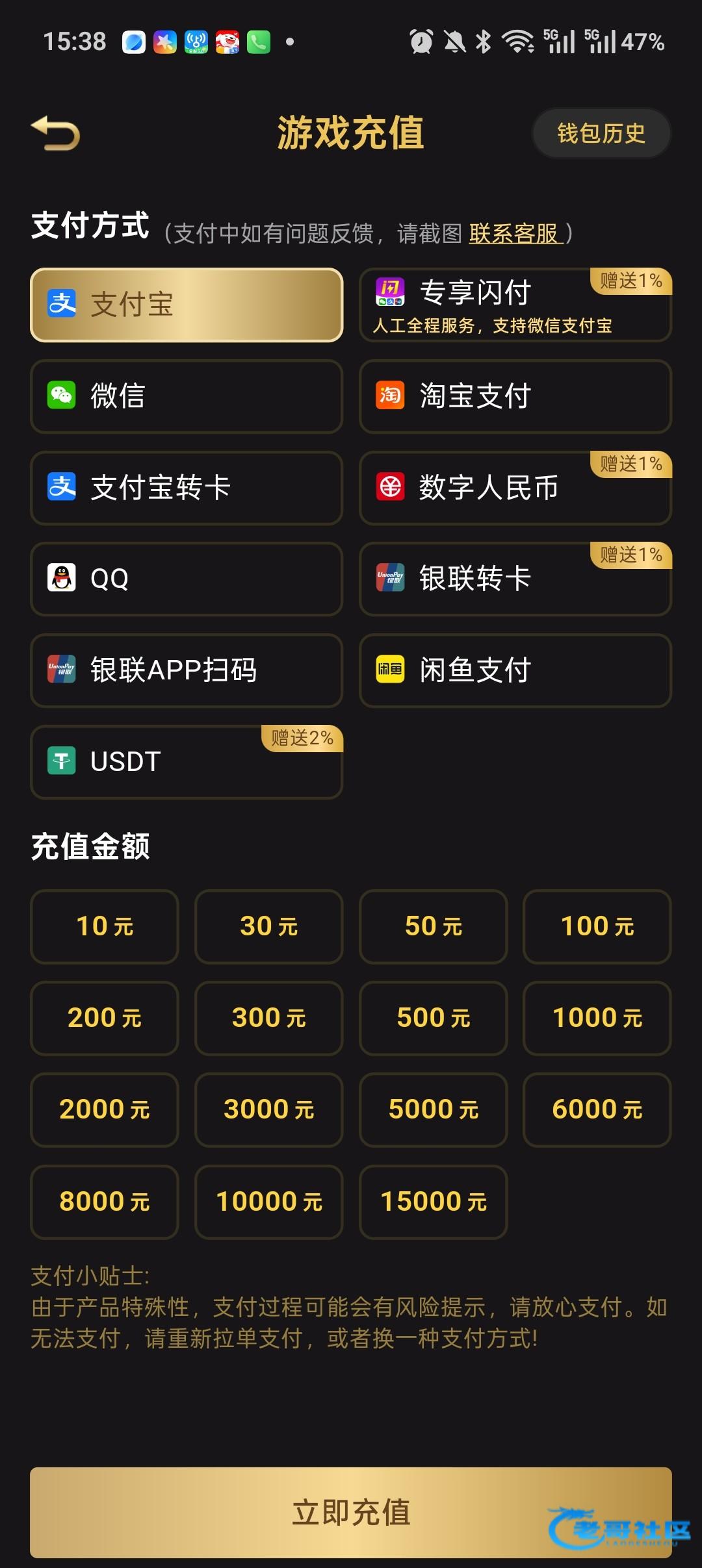Choose 淘宝支付 as the payment method

pos(515,396)
